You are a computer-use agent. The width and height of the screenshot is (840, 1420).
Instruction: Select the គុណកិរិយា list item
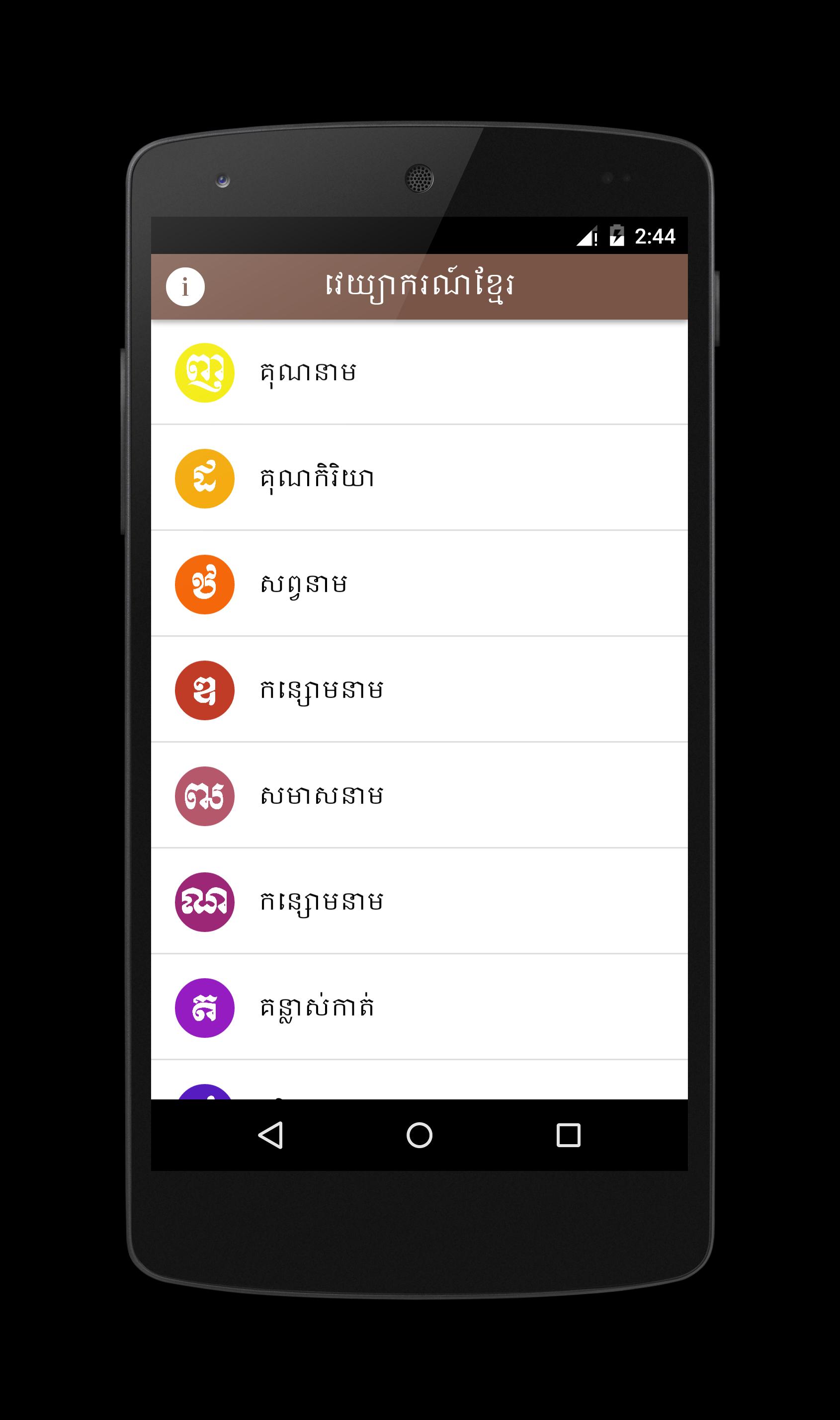click(x=419, y=478)
